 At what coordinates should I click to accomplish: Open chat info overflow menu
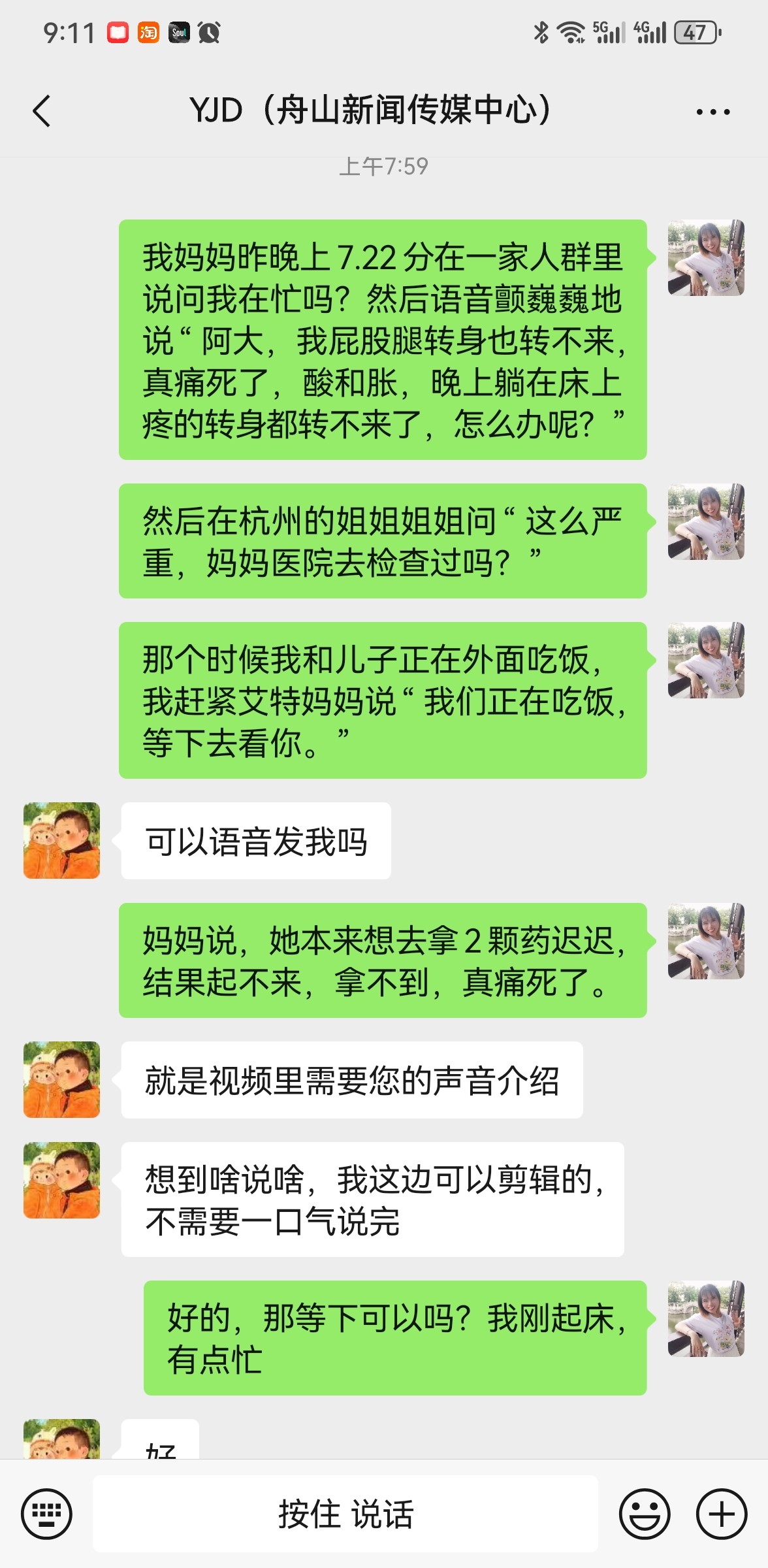(x=712, y=112)
